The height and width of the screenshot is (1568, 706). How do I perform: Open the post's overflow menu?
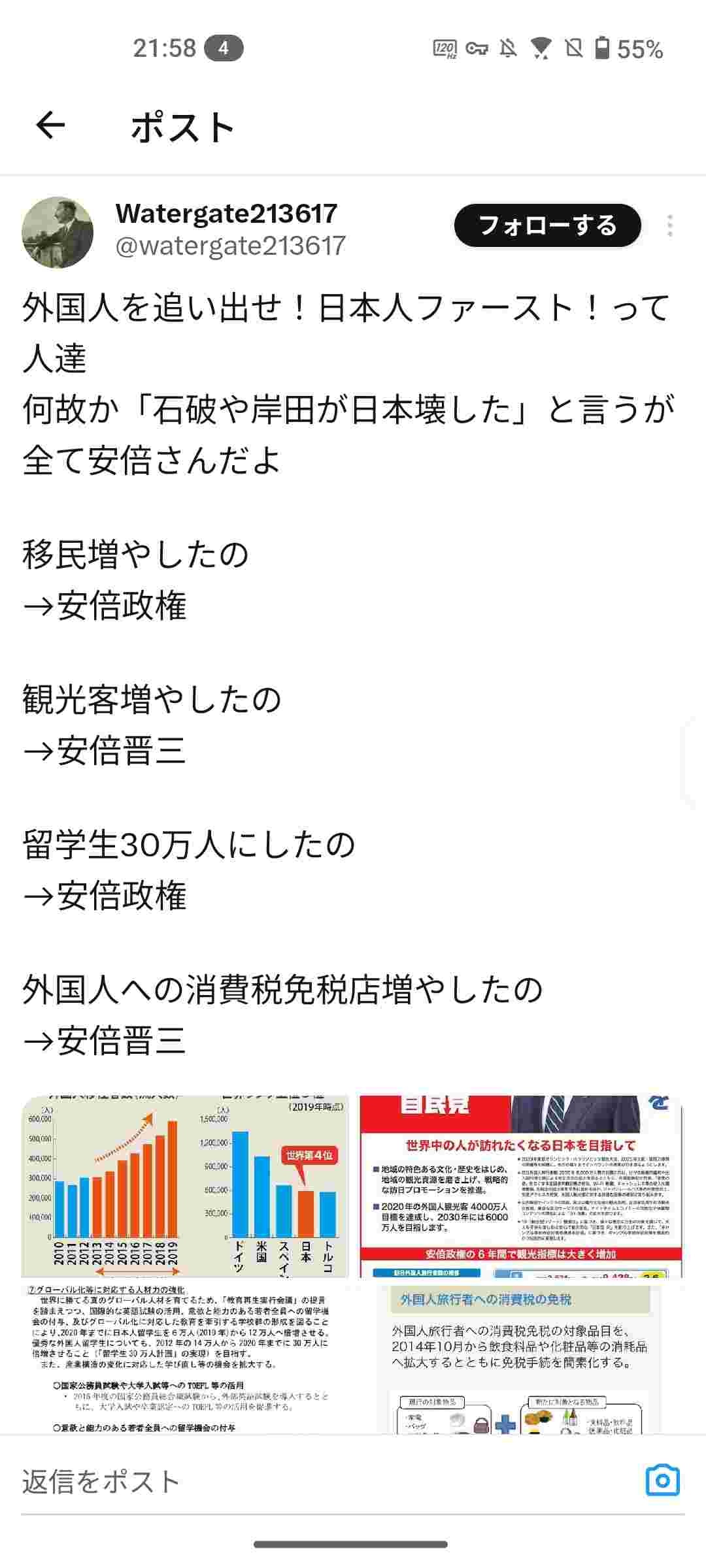coord(670,225)
